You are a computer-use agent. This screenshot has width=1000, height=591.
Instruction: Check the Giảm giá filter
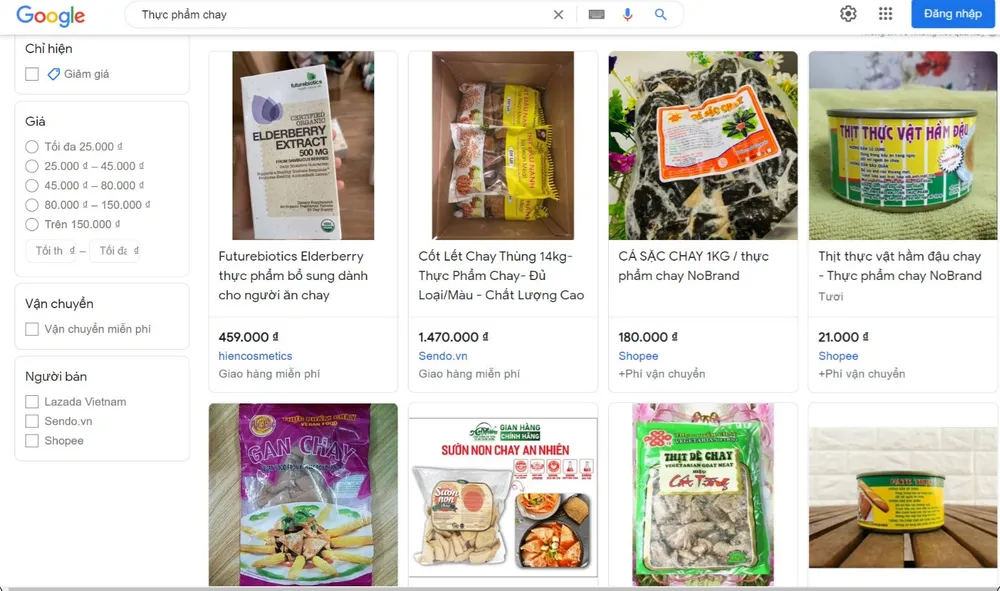click(x=32, y=74)
